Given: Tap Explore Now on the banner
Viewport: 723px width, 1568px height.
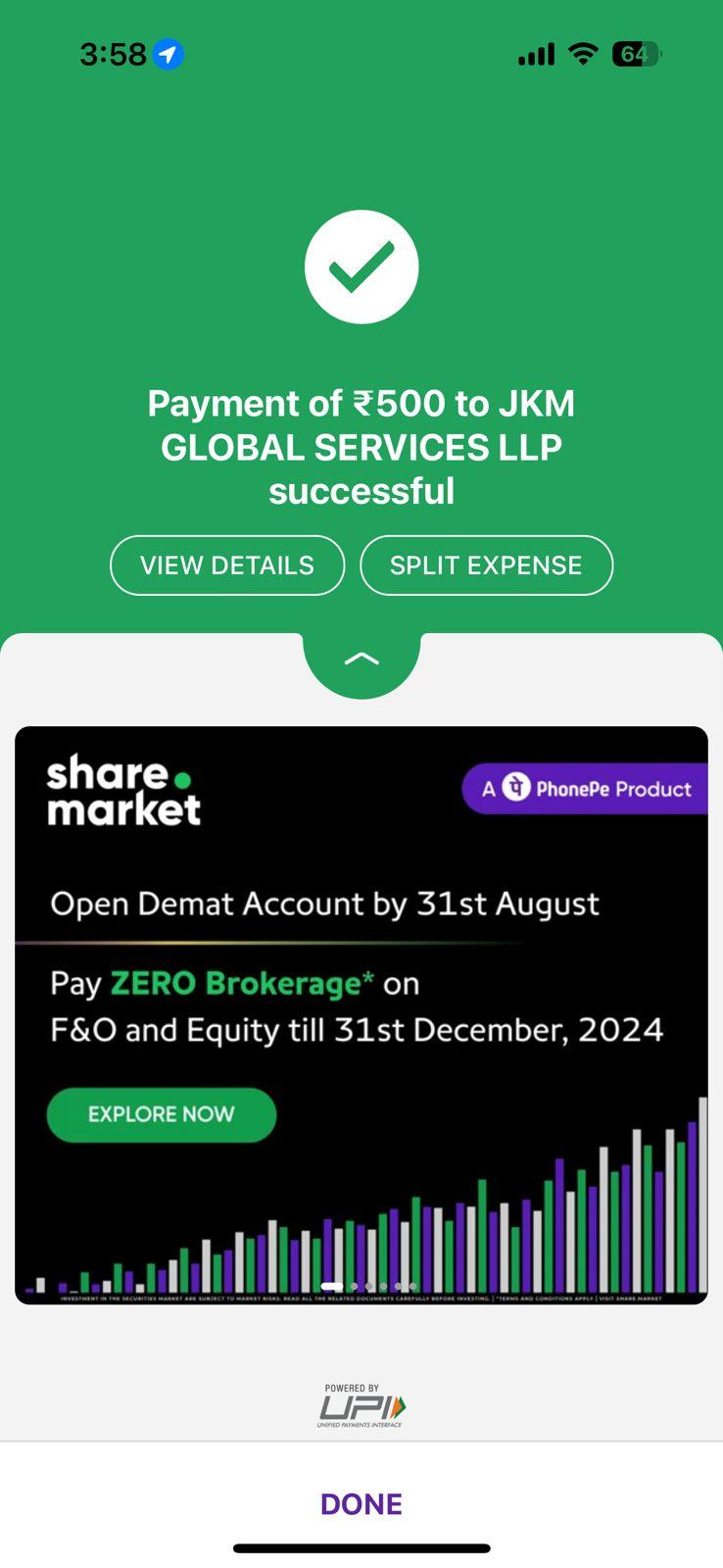Looking at the screenshot, I should click(162, 1114).
